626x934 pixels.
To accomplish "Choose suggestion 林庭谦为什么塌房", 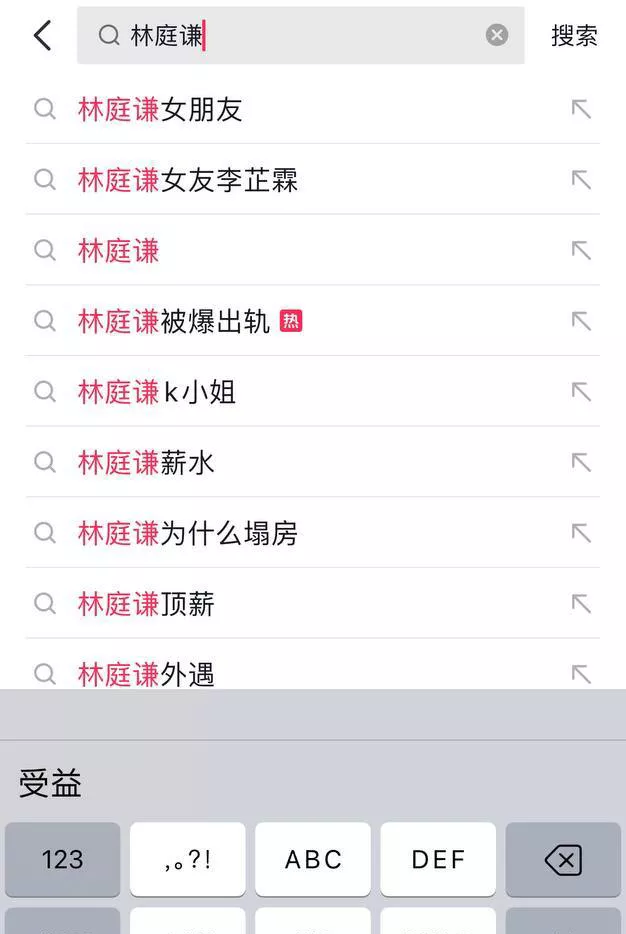I will [188, 533].
